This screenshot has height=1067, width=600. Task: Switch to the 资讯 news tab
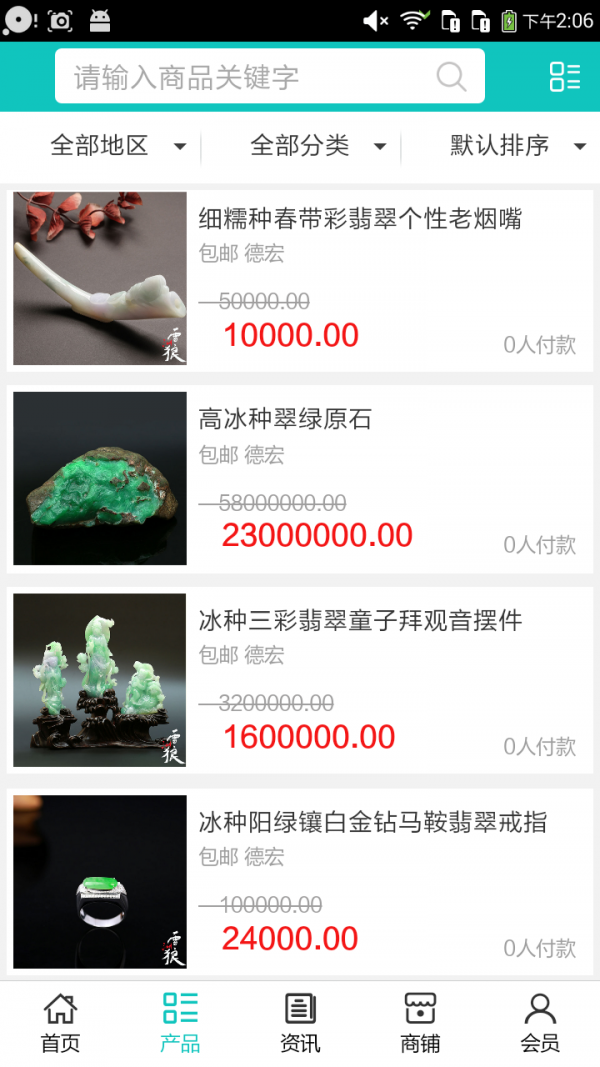click(x=300, y=1023)
